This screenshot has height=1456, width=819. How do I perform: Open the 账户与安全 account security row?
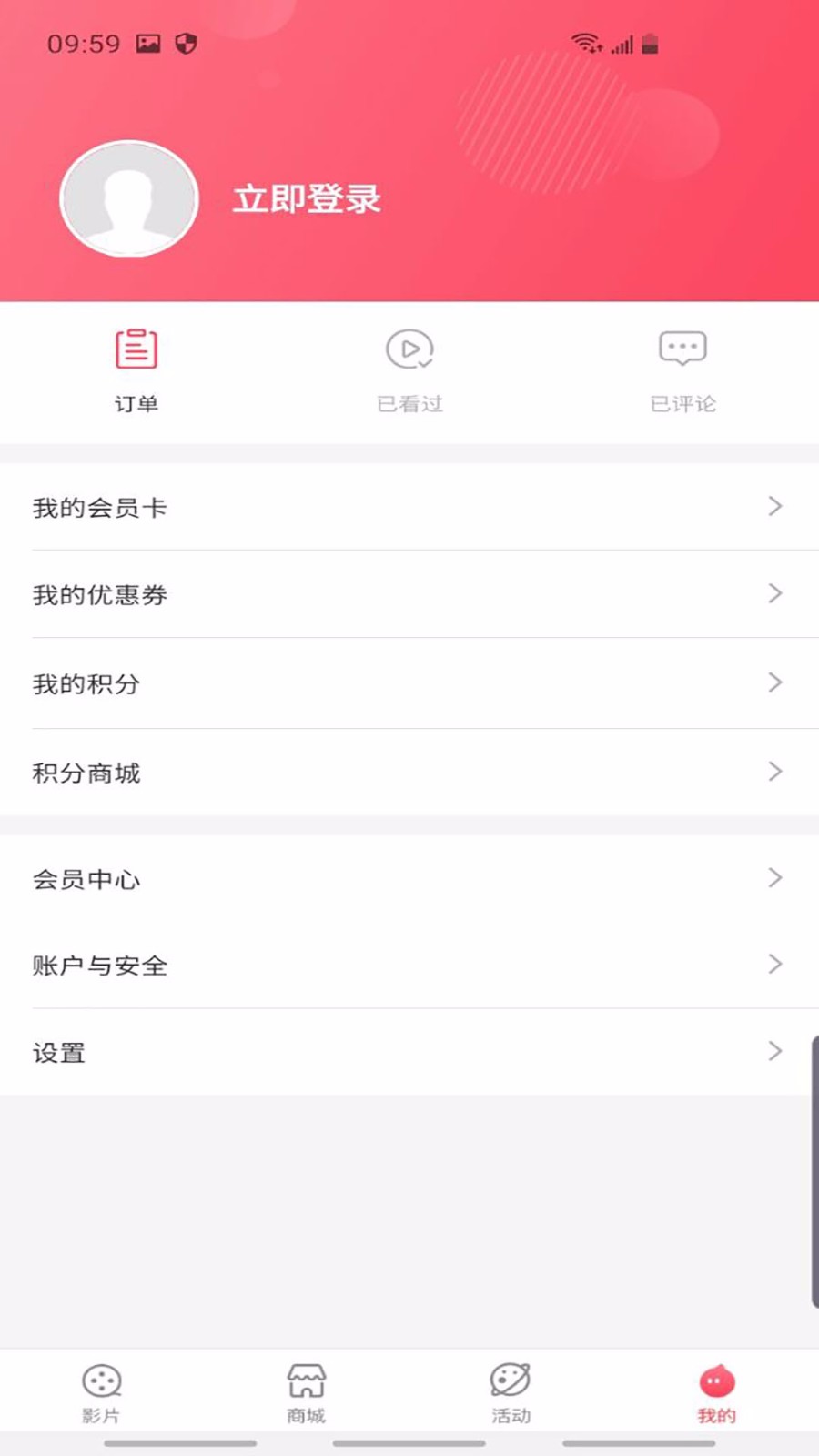(409, 965)
